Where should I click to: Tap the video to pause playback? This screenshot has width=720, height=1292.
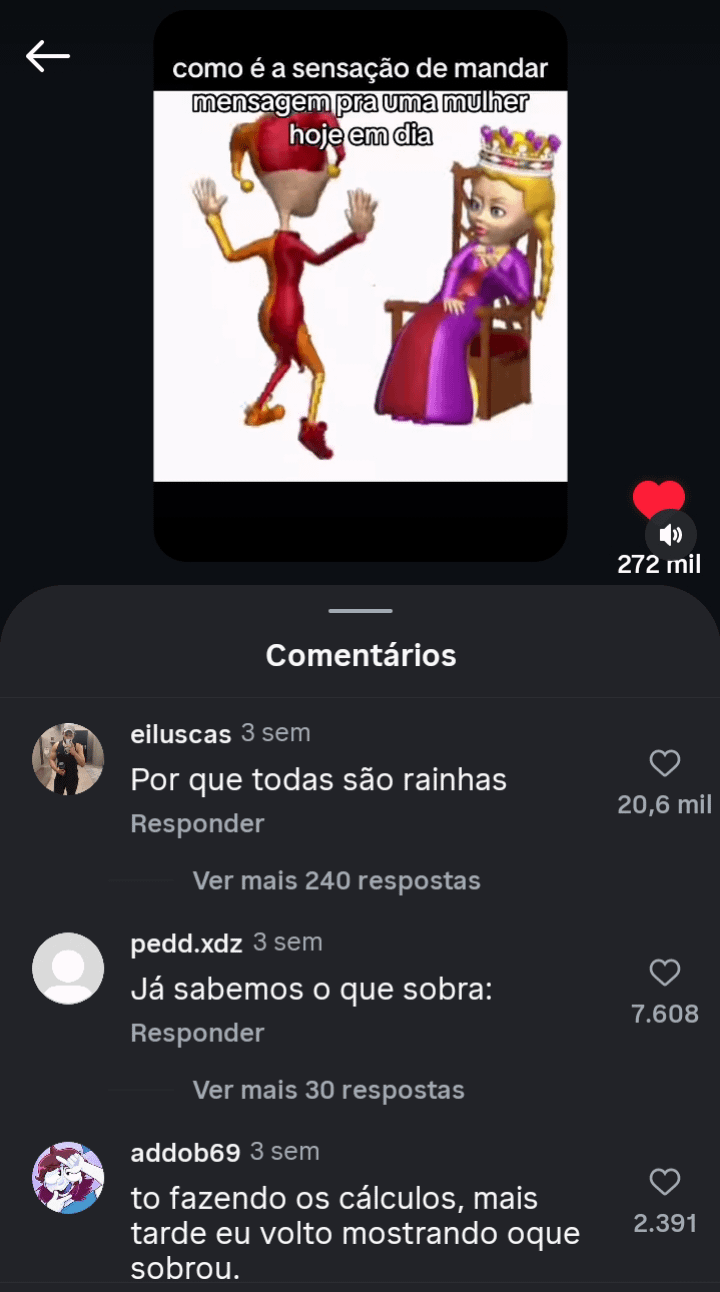tap(360, 285)
